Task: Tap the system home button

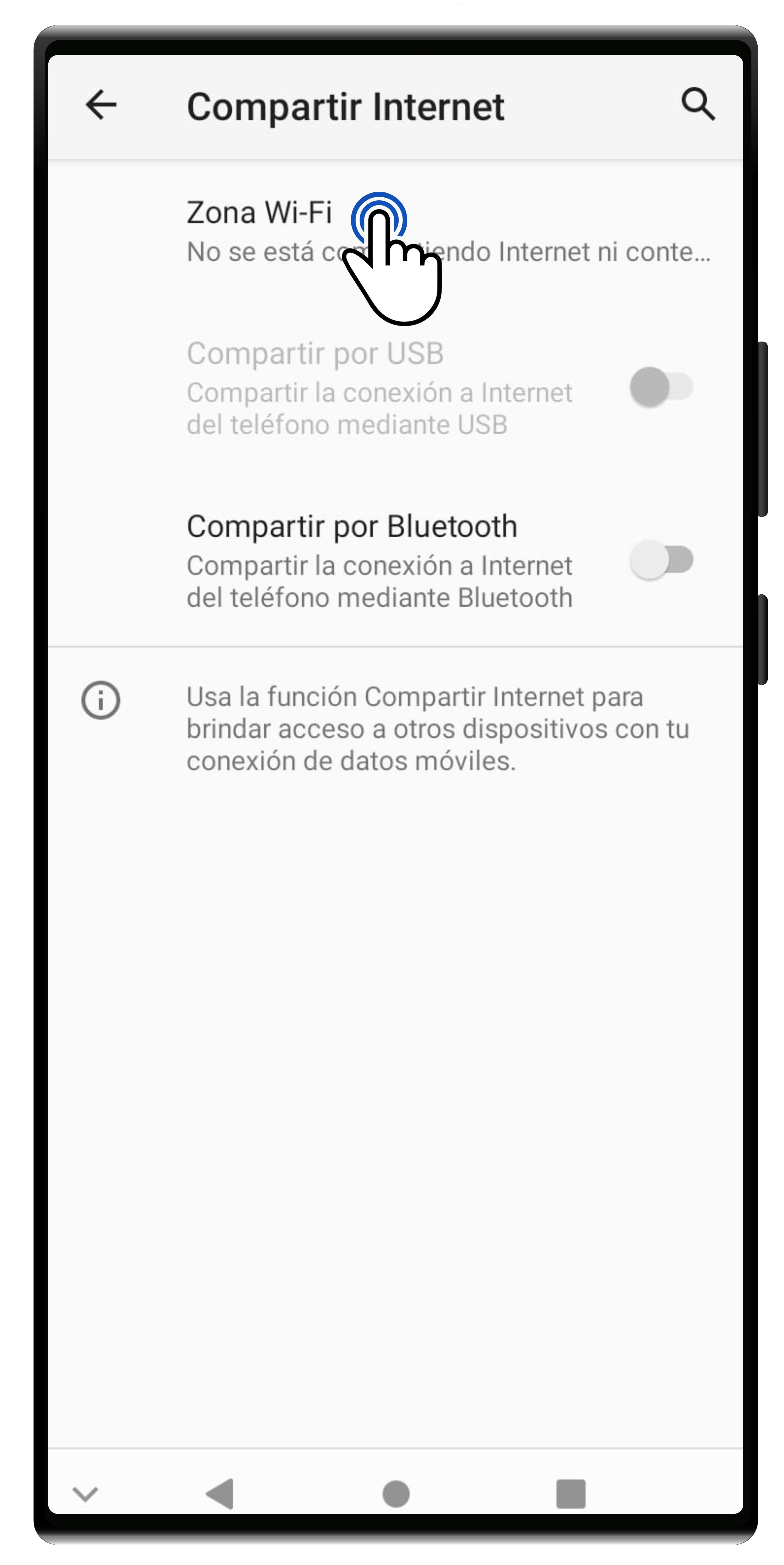Action: (x=396, y=1494)
